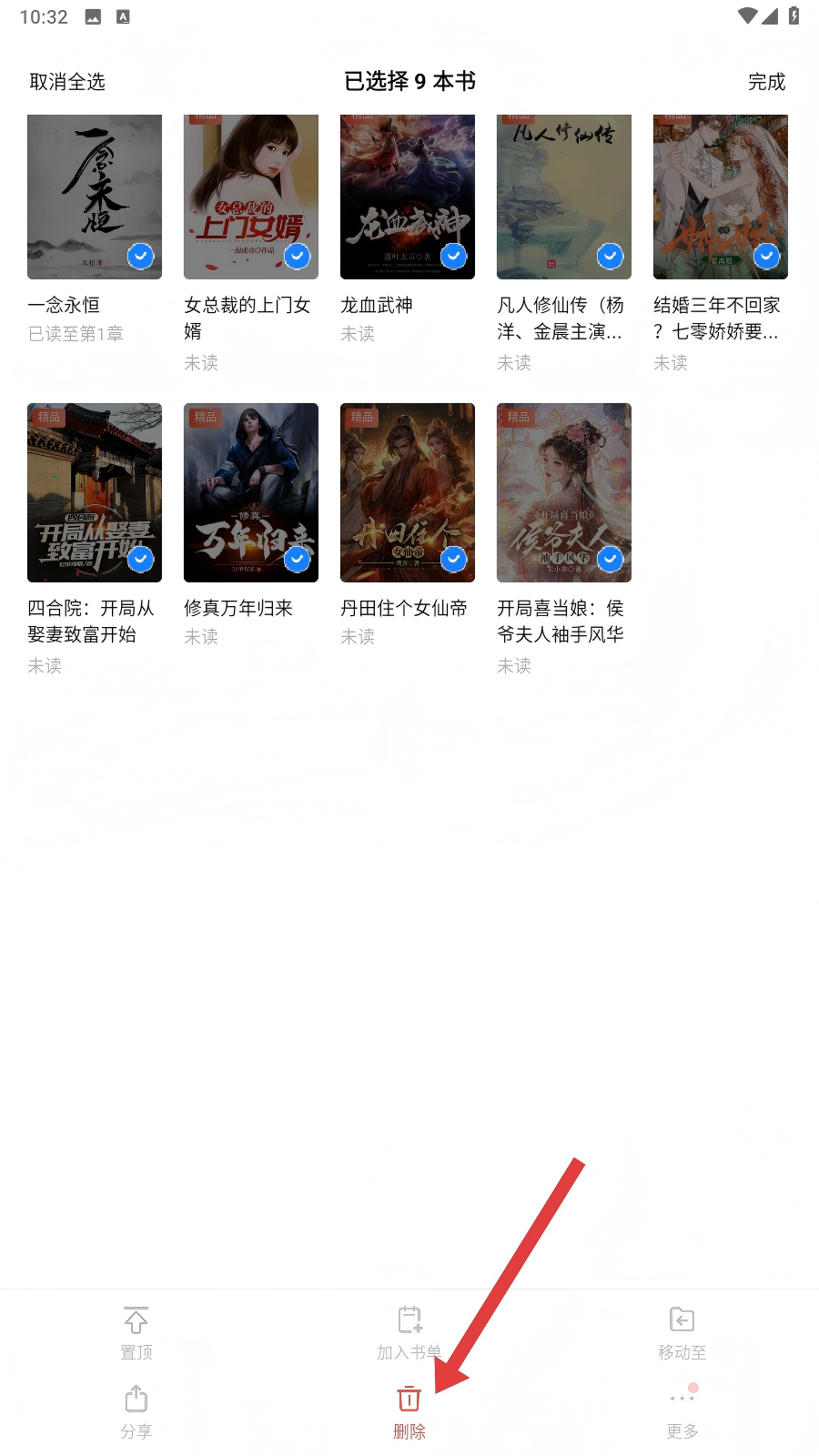Move selected books using 移动至

point(682,1333)
